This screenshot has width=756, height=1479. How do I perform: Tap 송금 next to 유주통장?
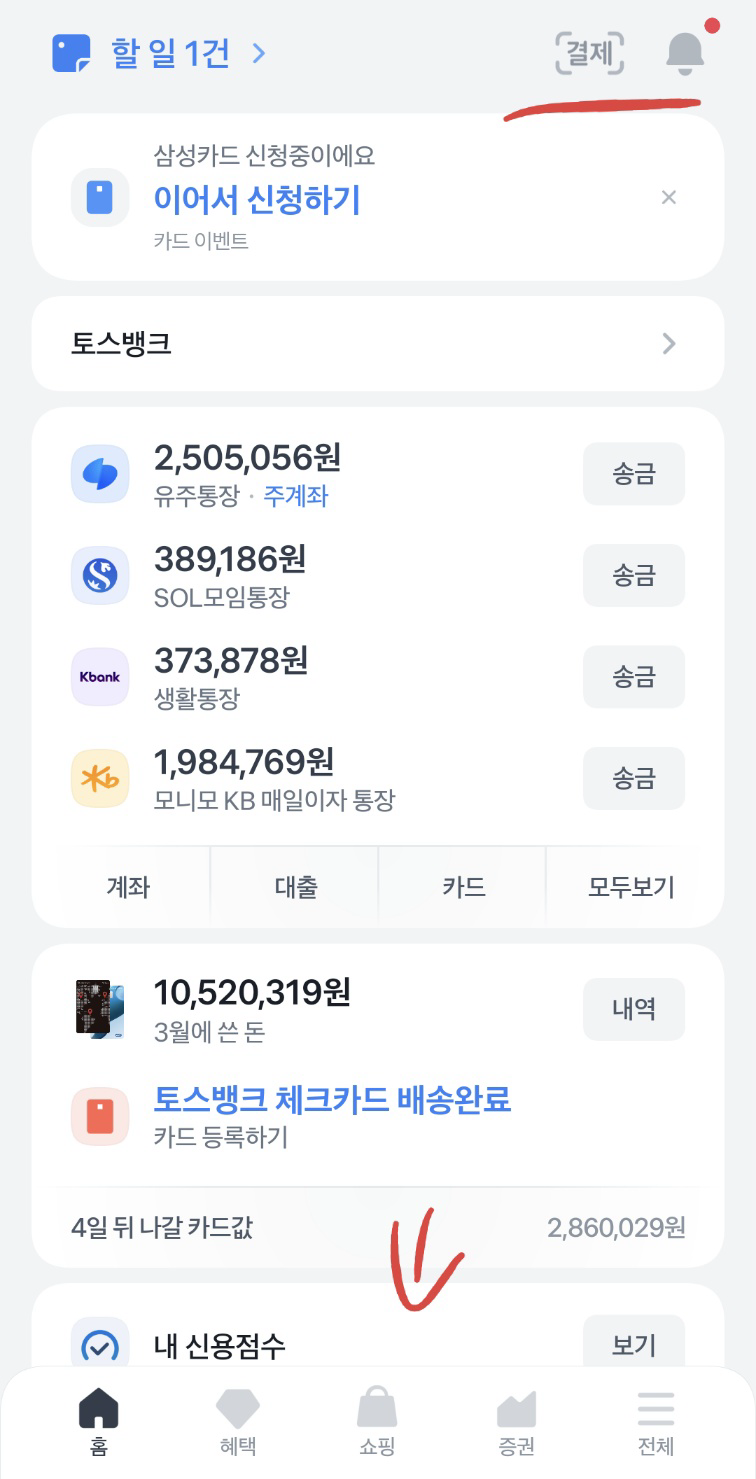(x=633, y=473)
